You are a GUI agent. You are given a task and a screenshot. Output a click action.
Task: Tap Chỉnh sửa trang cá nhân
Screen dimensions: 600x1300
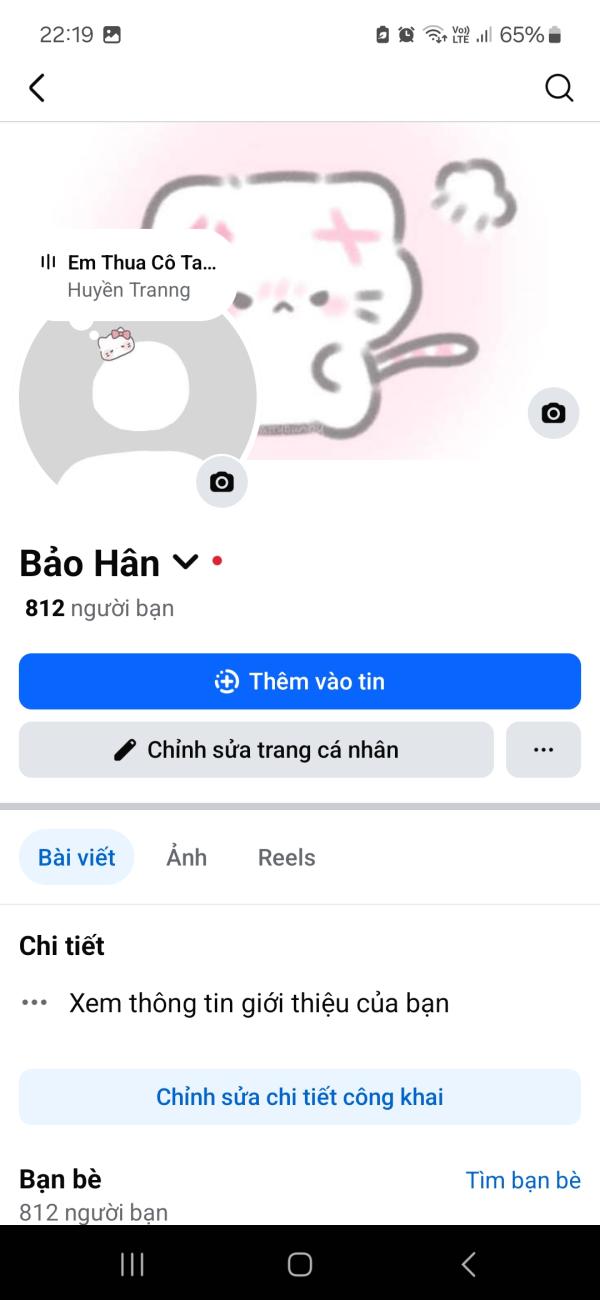pyautogui.click(x=256, y=750)
